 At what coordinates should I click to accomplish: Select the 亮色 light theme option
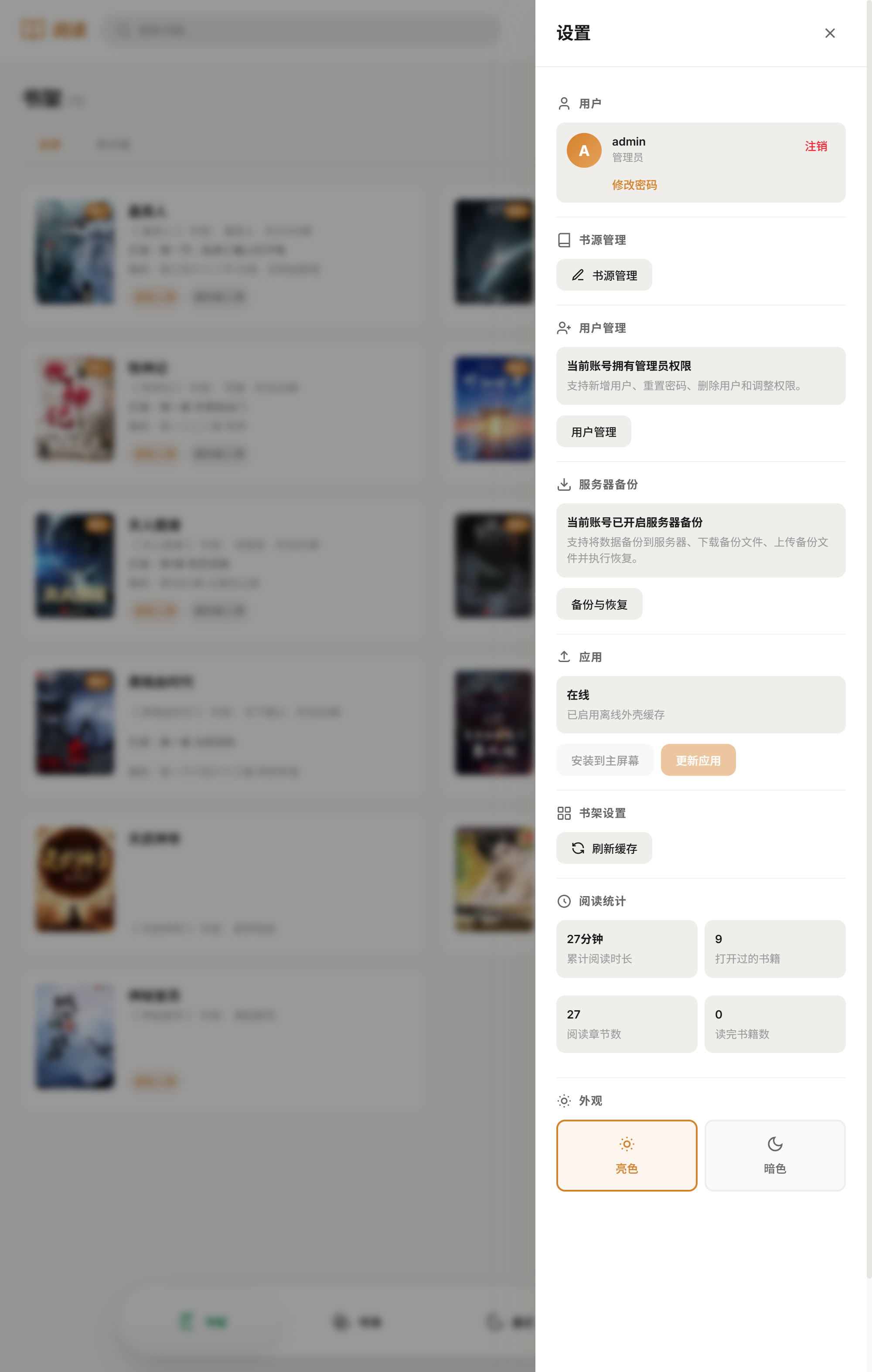tap(627, 1155)
